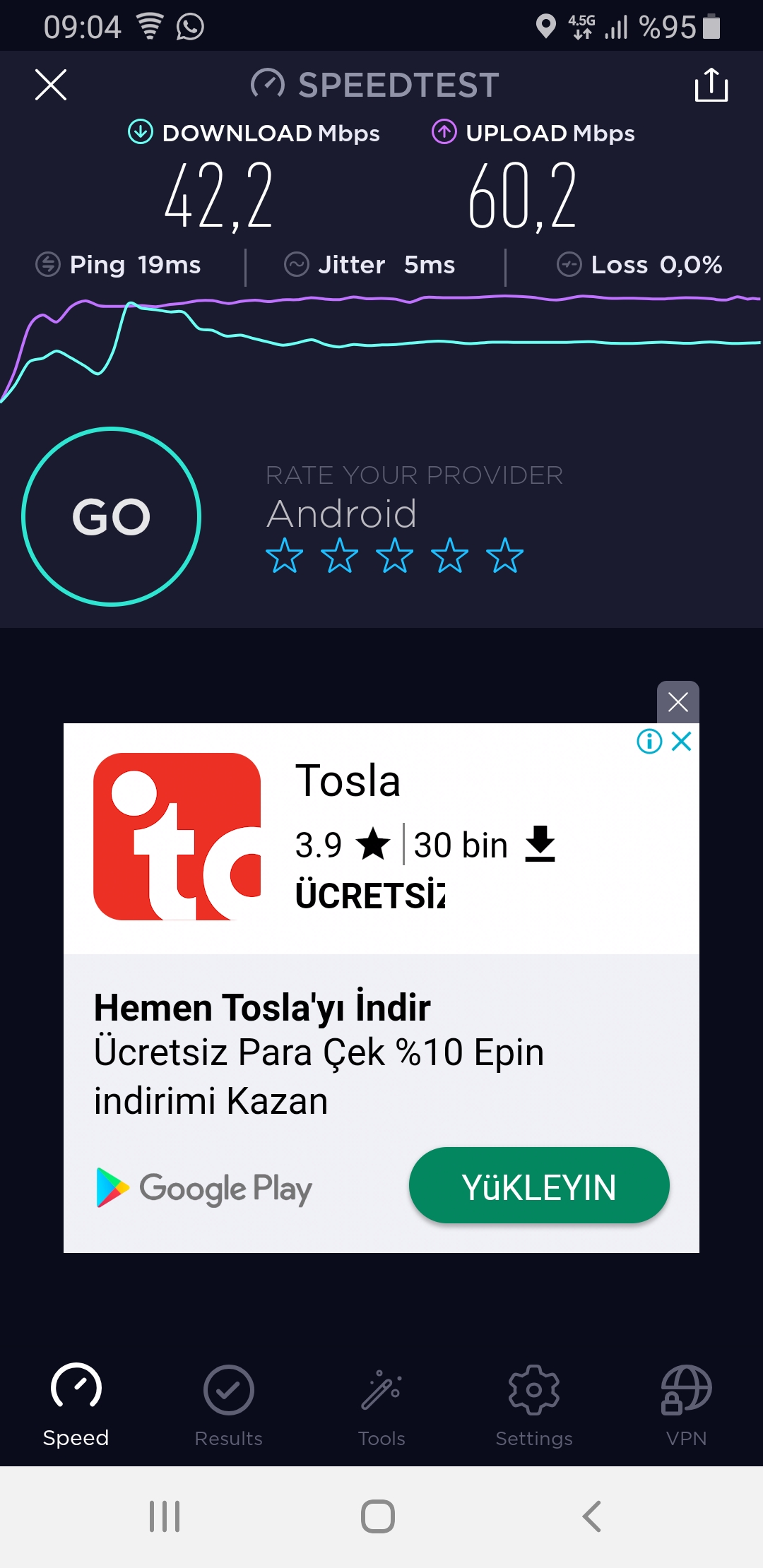763x1568 pixels.
Task: Dismiss the ad with the gray close box
Action: tap(678, 702)
